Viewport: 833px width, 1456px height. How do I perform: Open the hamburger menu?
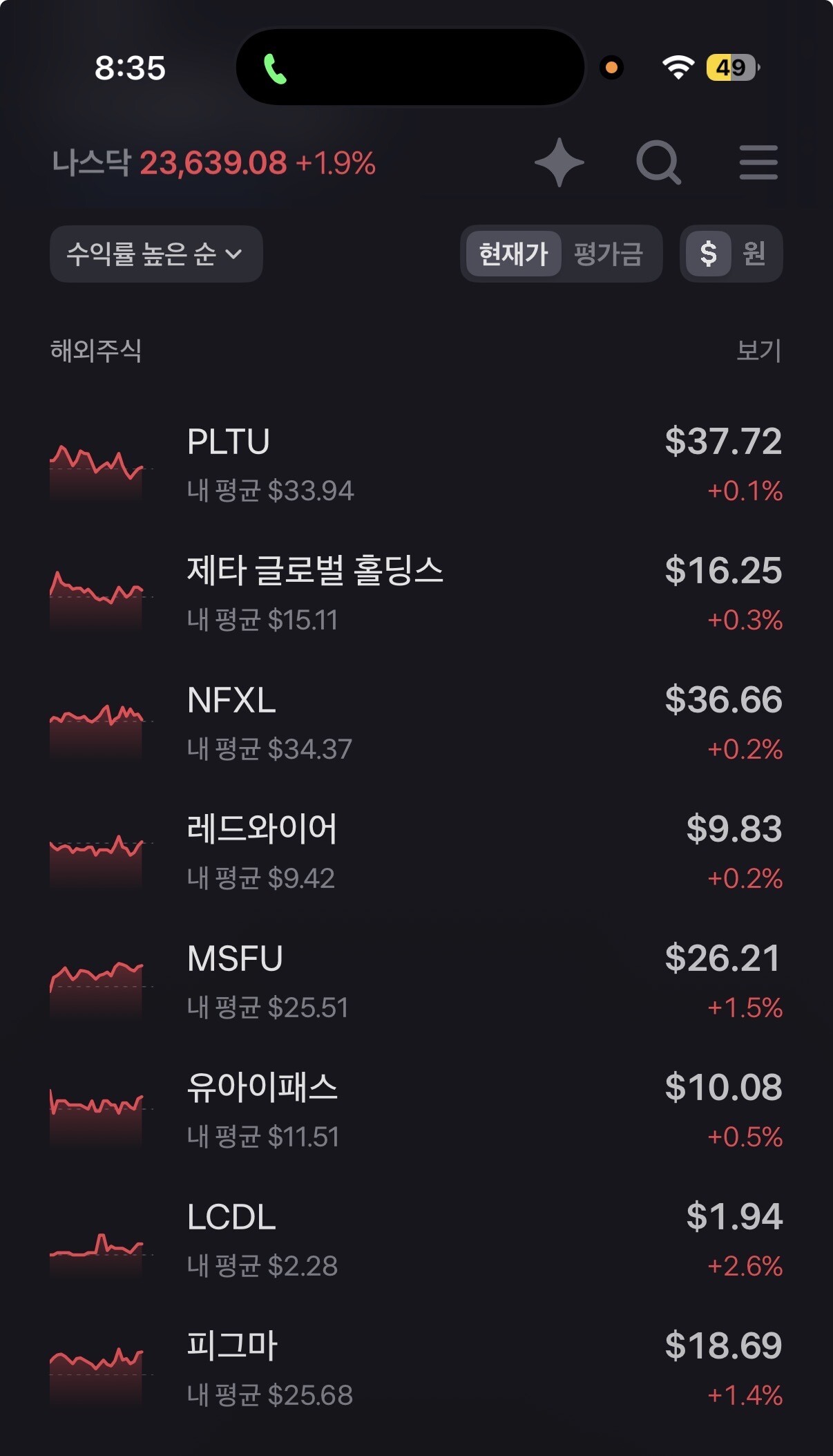tap(758, 163)
